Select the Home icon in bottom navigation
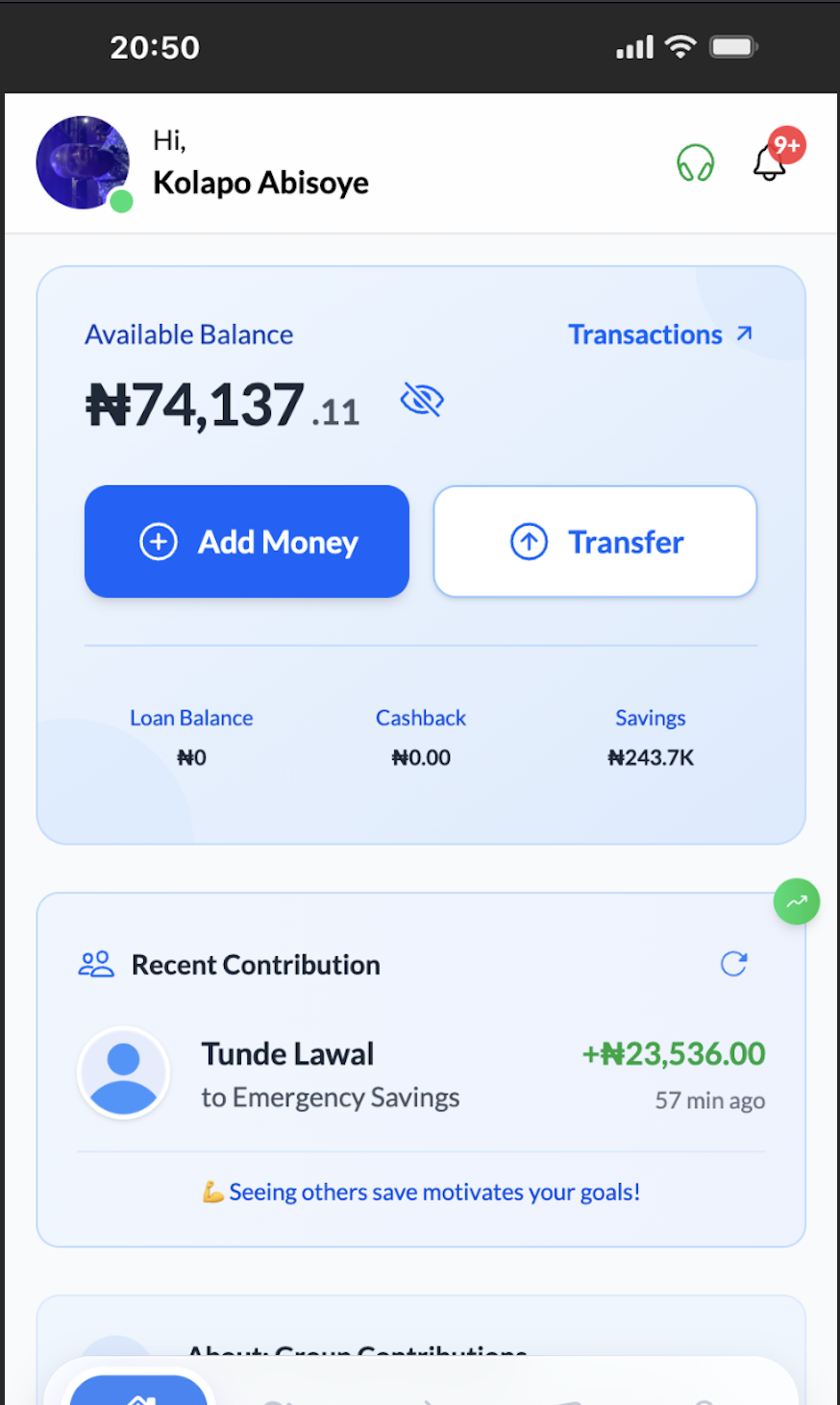This screenshot has width=840, height=1405. [x=137, y=1395]
